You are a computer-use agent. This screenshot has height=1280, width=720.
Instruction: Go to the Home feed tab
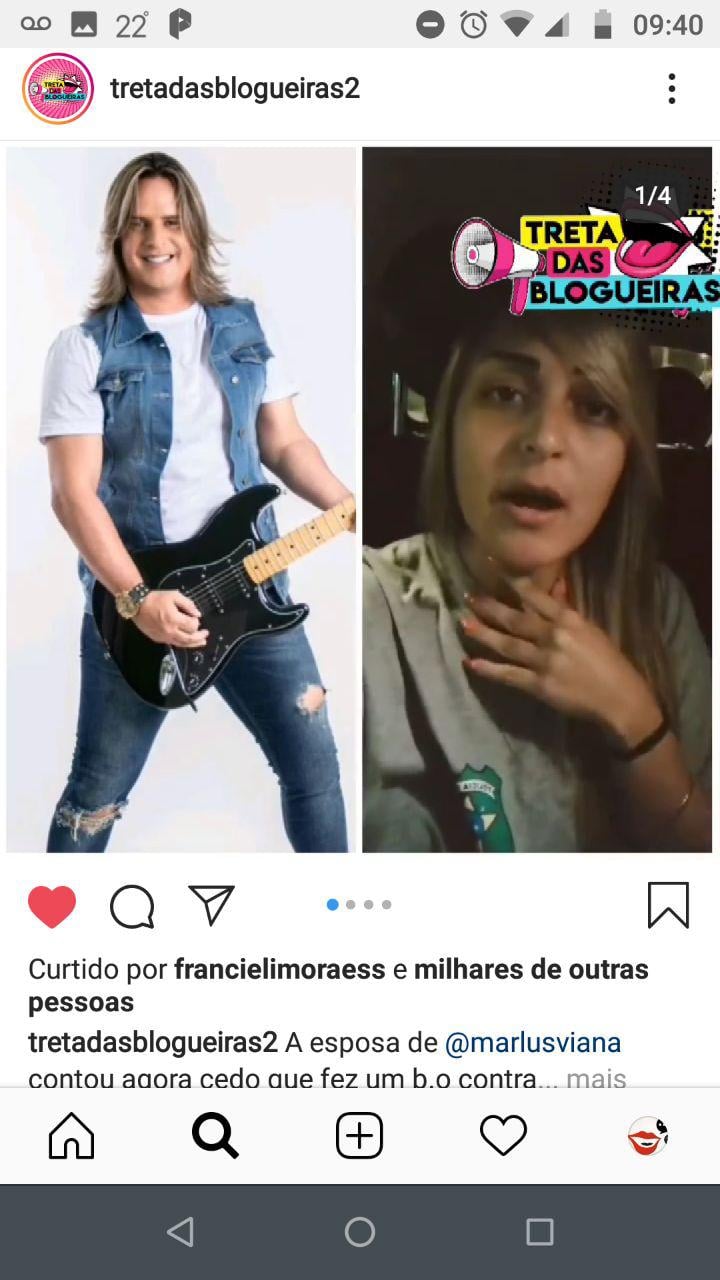pyautogui.click(x=72, y=1137)
